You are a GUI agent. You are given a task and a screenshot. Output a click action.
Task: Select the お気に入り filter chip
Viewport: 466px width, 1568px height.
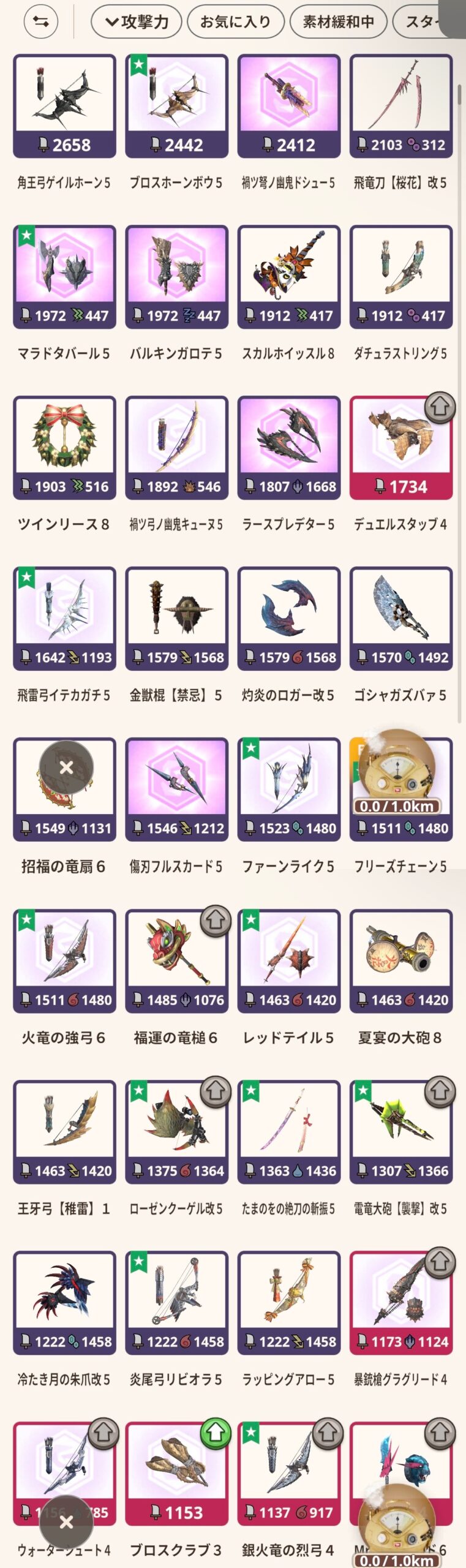click(236, 22)
